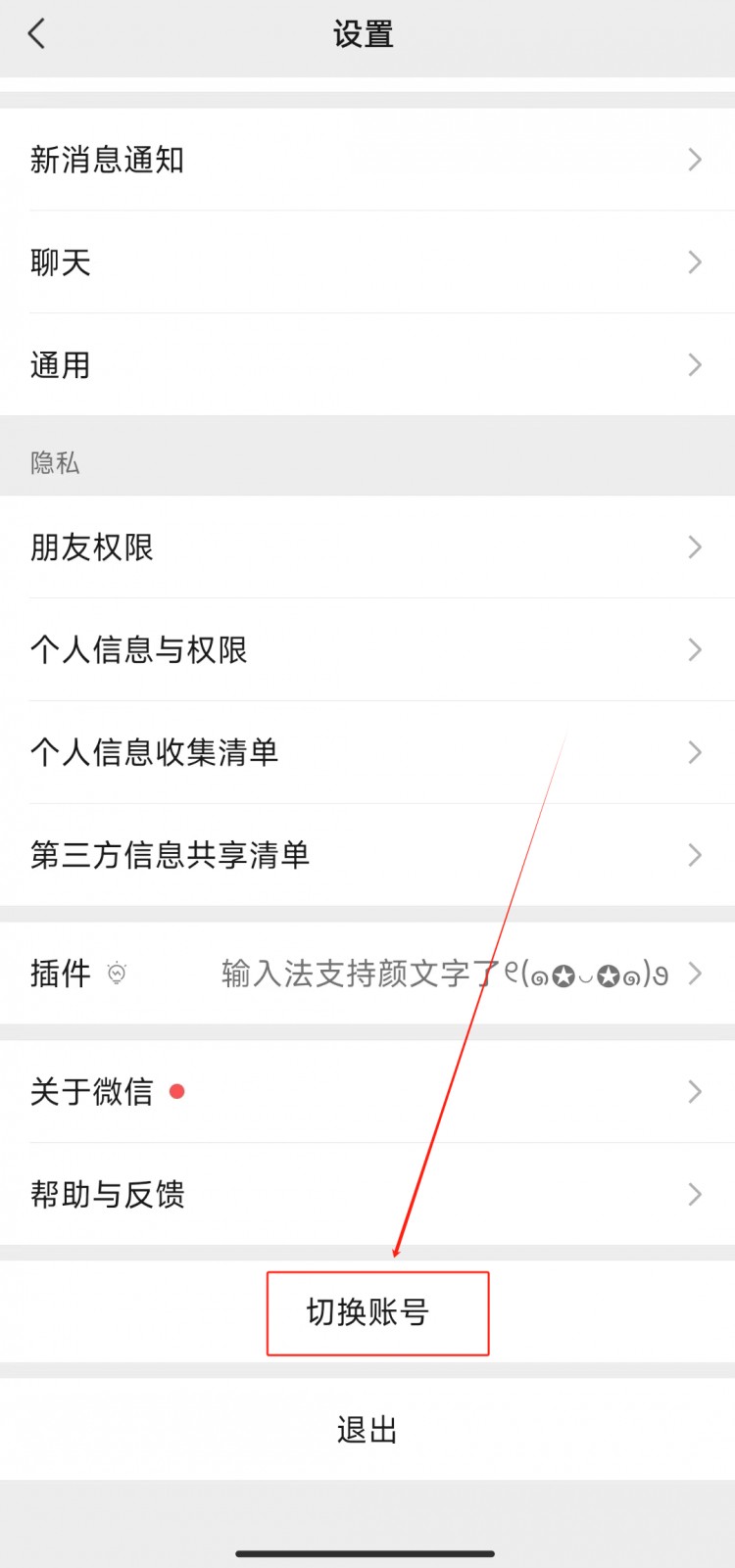Expand the 个人信息收集清单 chevron

(695, 752)
